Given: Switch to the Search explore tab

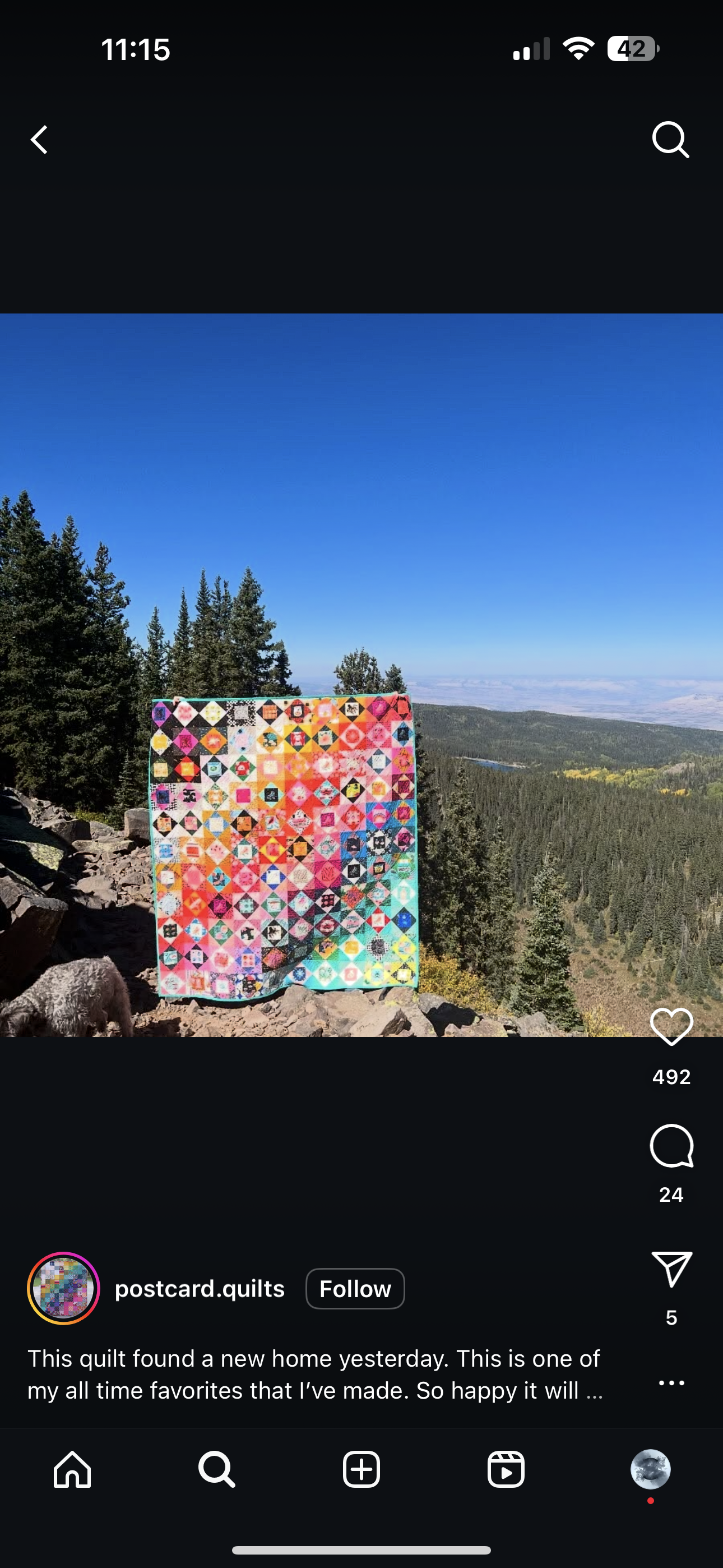Looking at the screenshot, I should [x=217, y=1469].
